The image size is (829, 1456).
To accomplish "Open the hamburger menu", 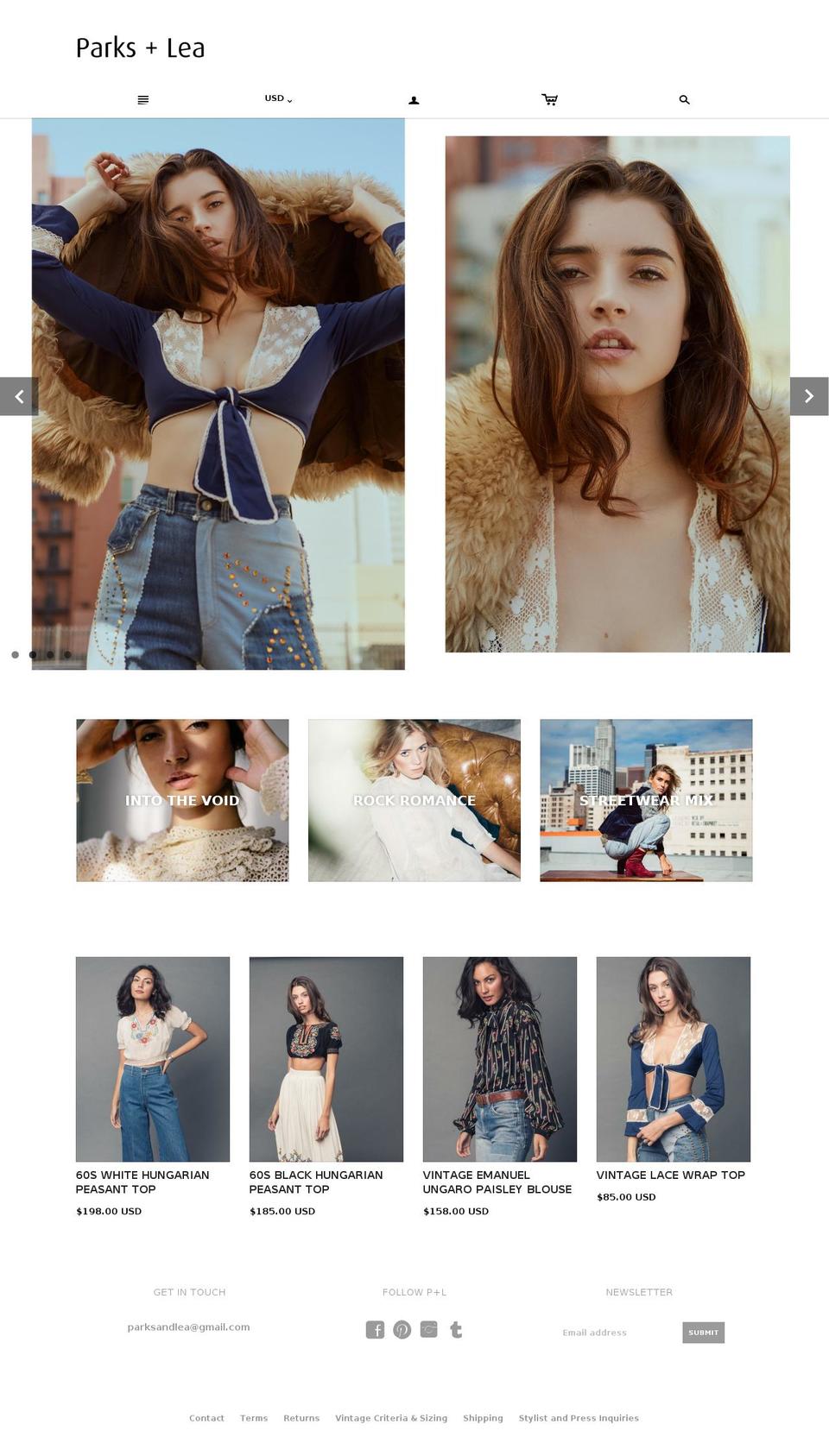I will (143, 100).
